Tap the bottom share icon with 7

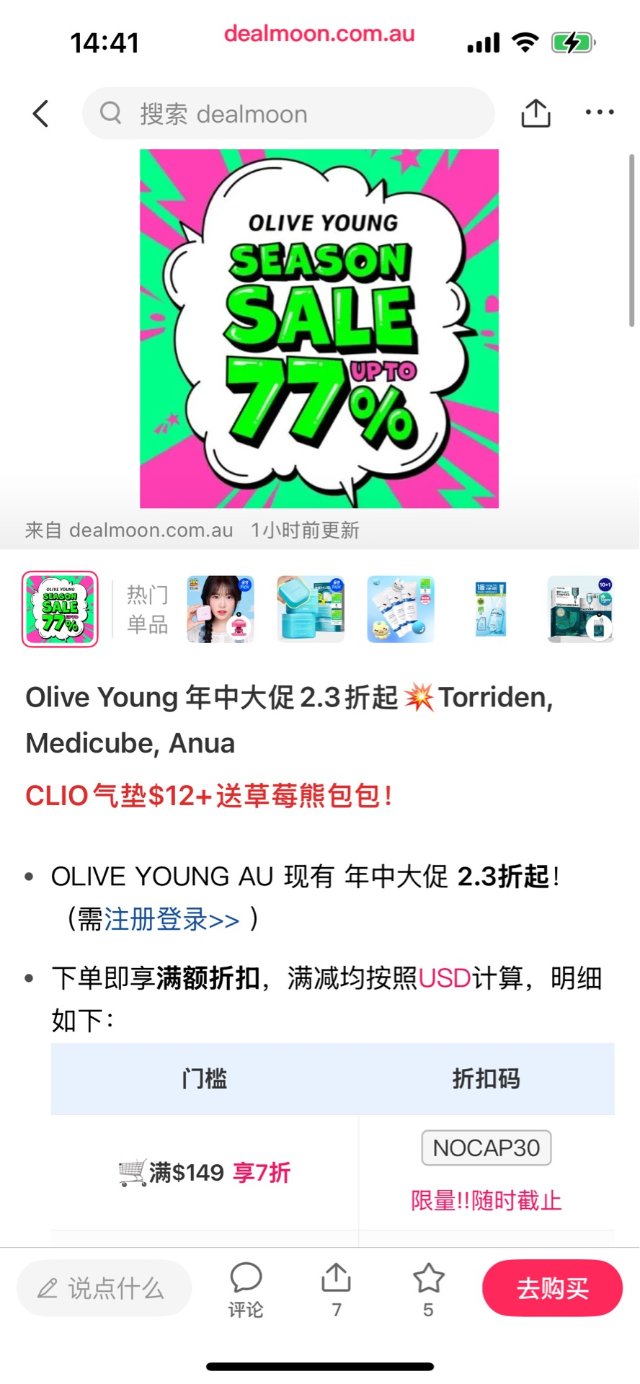click(336, 1288)
